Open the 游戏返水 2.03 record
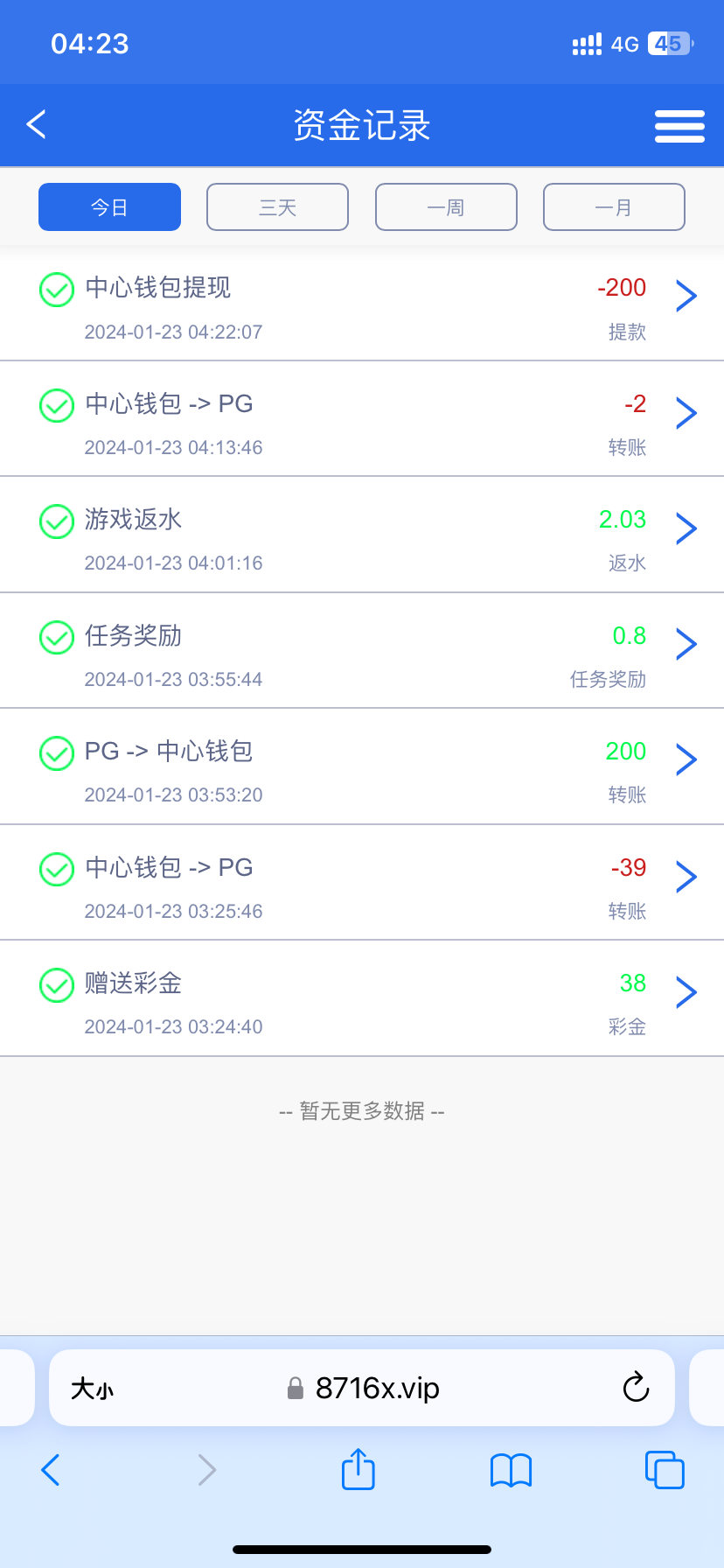This screenshot has height=1568, width=724. coord(362,535)
